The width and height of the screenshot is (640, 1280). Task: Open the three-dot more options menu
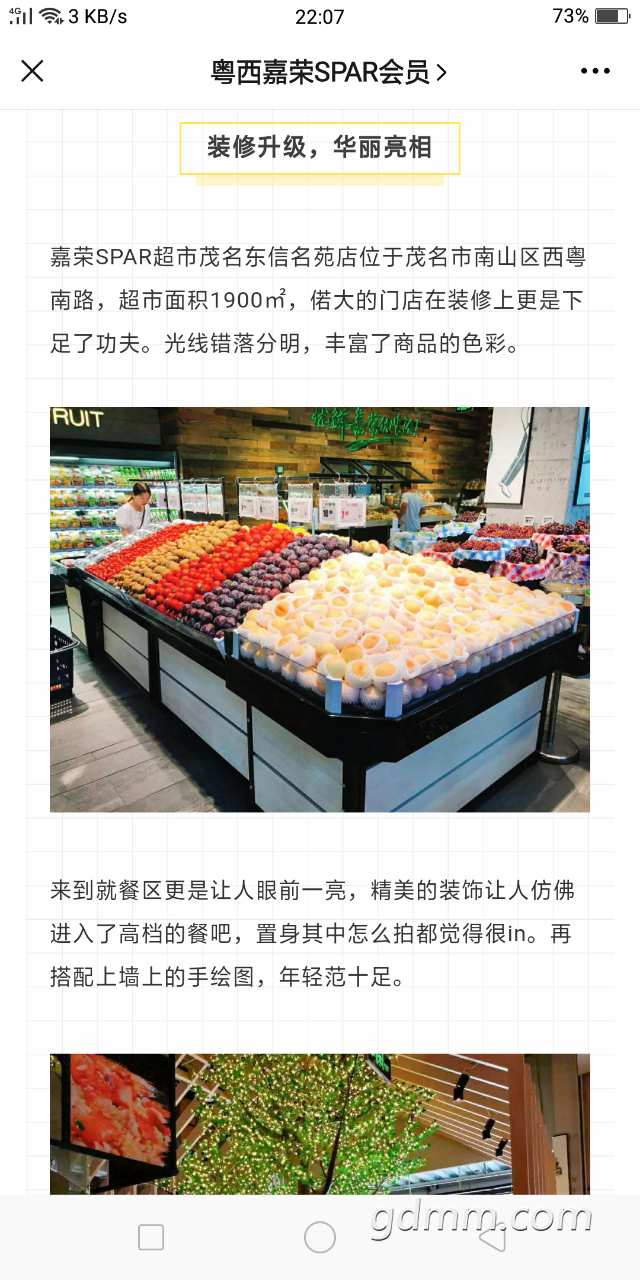[x=595, y=71]
